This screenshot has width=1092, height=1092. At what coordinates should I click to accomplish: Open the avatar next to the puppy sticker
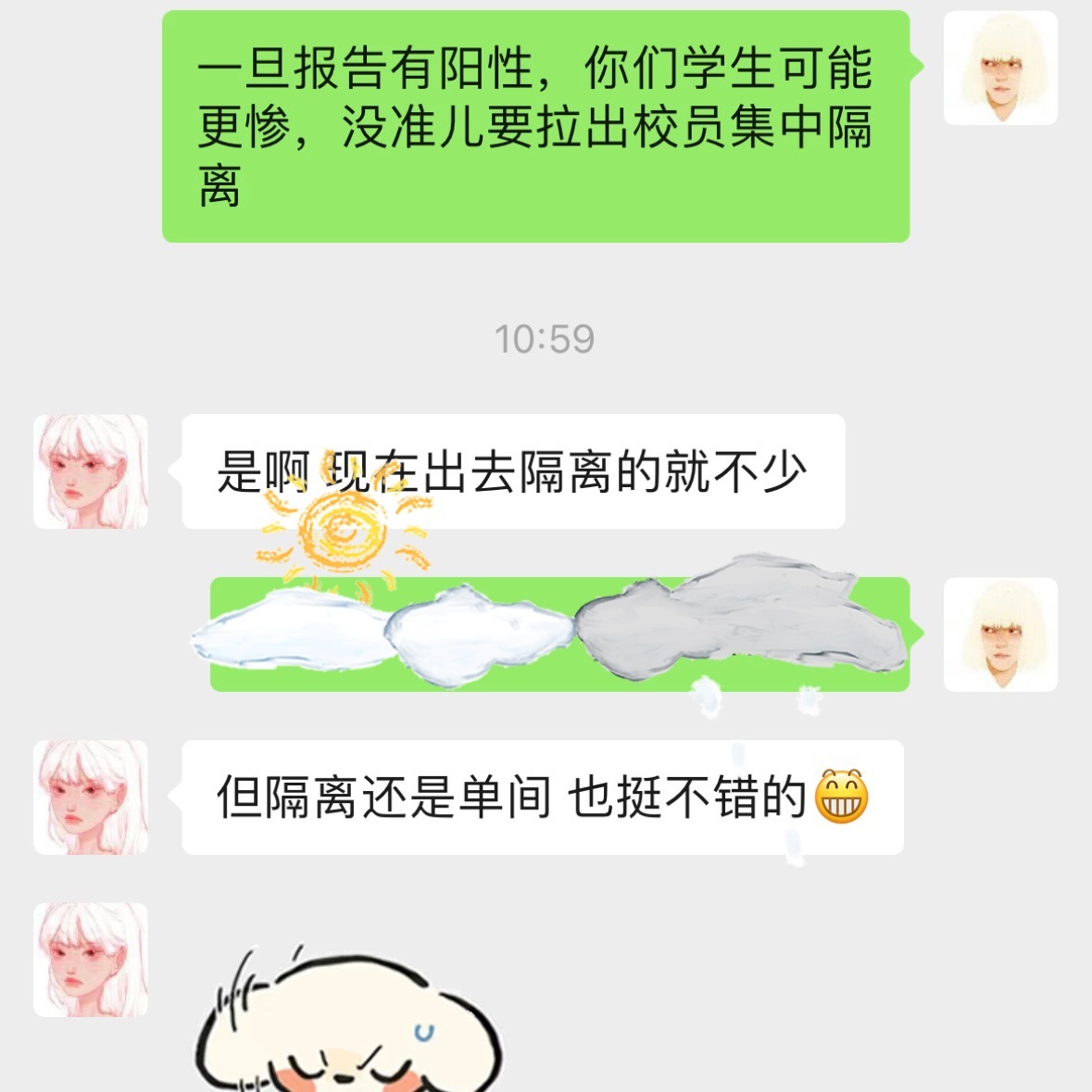tap(91, 960)
